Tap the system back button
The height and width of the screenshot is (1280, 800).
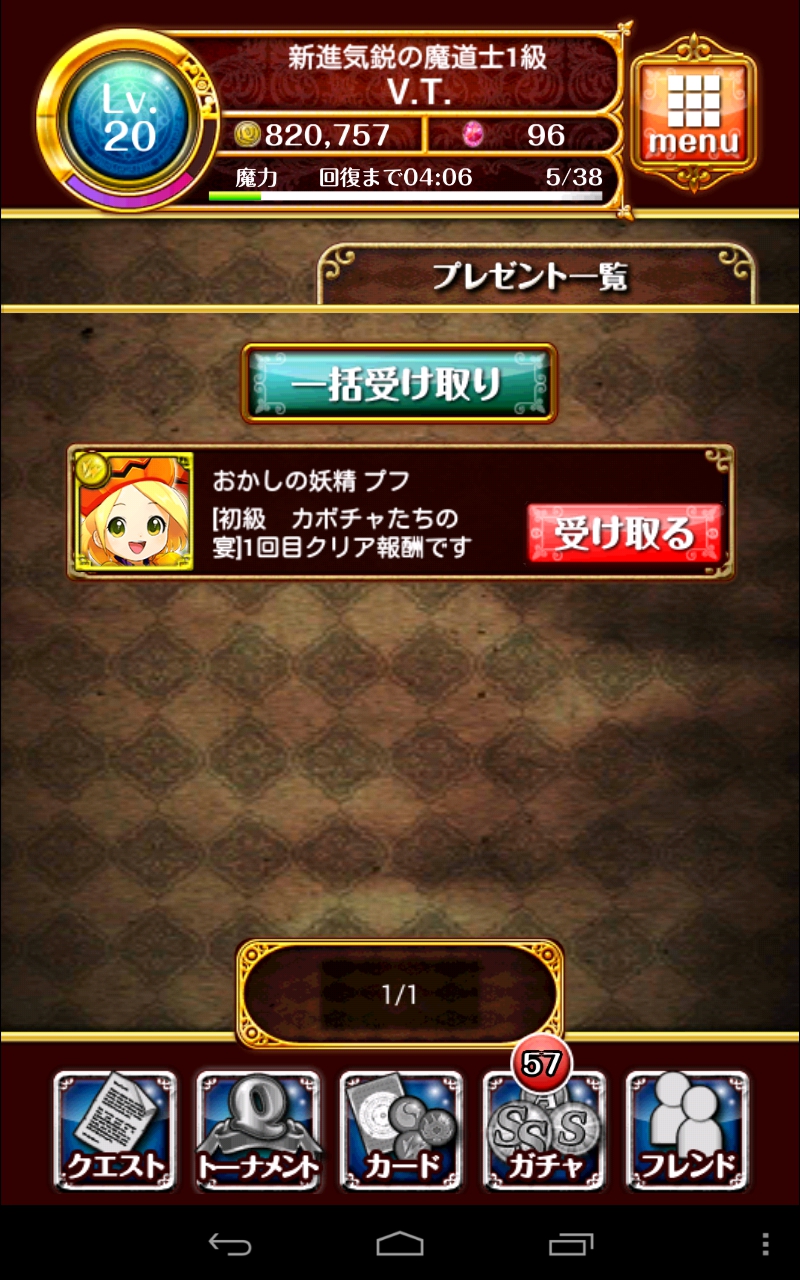pyautogui.click(x=229, y=1243)
